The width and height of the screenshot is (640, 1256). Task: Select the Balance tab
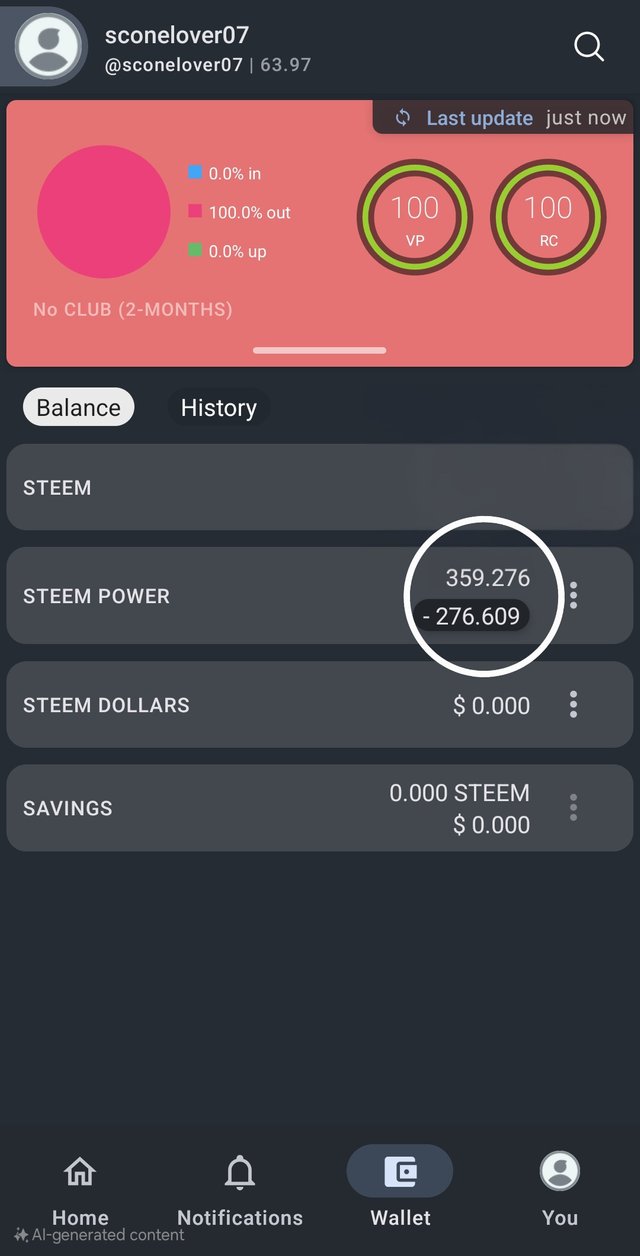click(x=79, y=408)
